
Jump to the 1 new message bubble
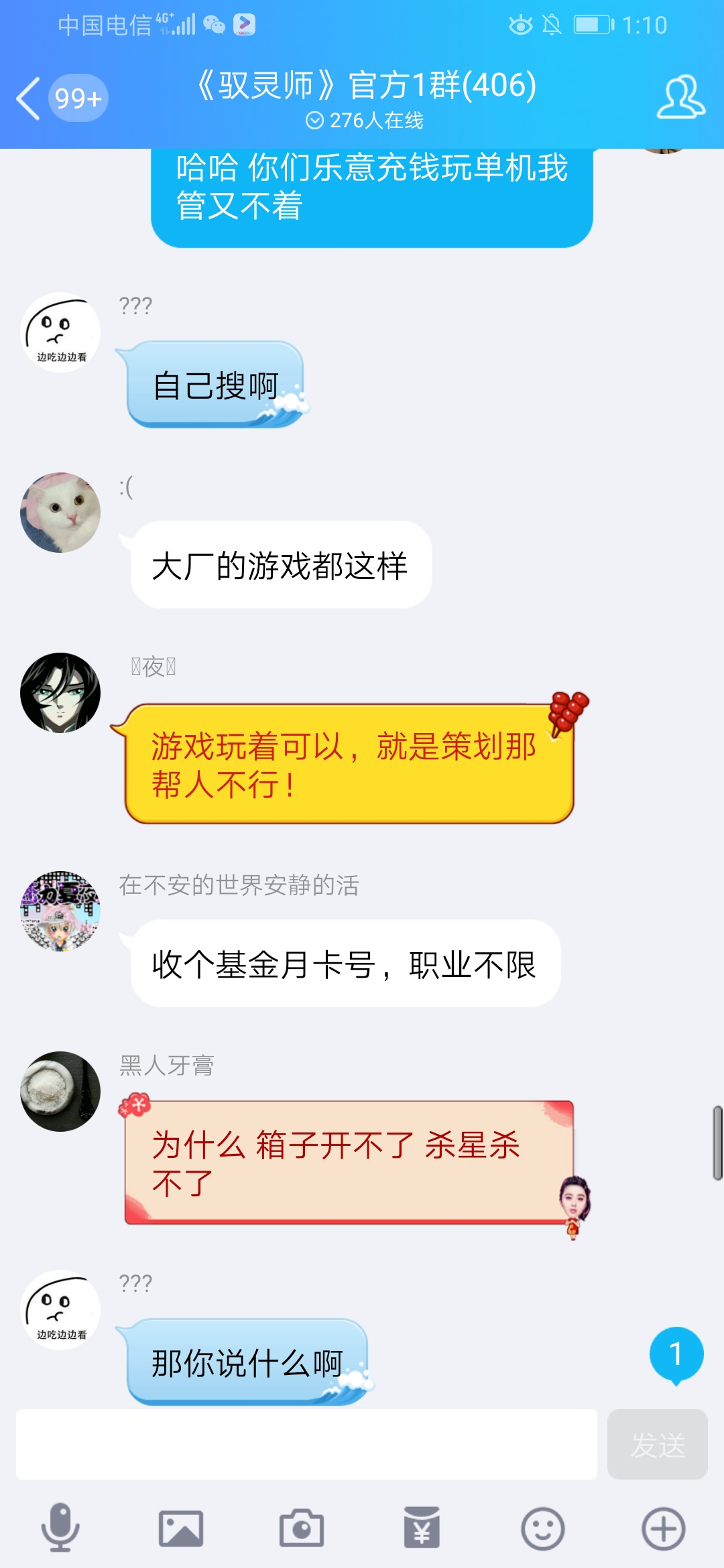676,1356
